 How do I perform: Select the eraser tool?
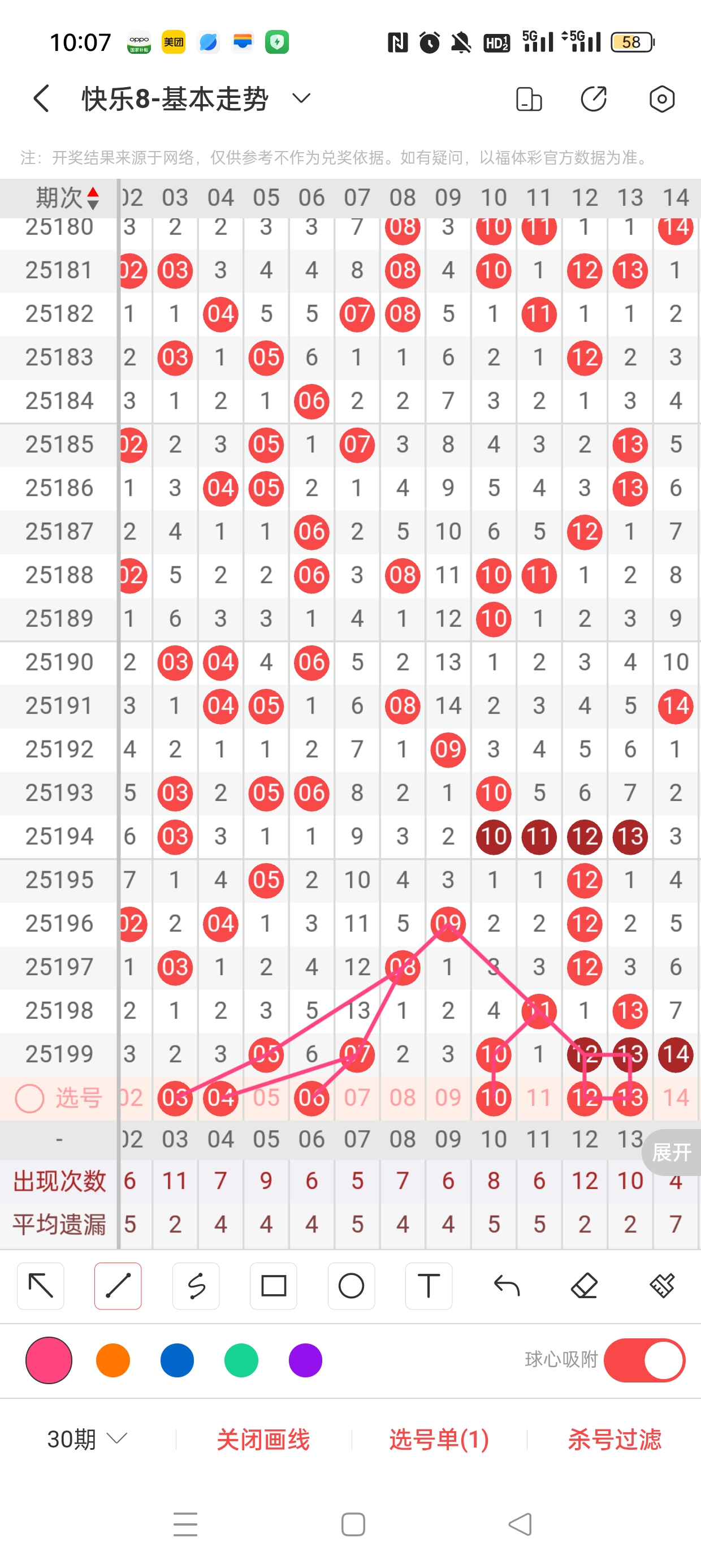[x=584, y=1286]
